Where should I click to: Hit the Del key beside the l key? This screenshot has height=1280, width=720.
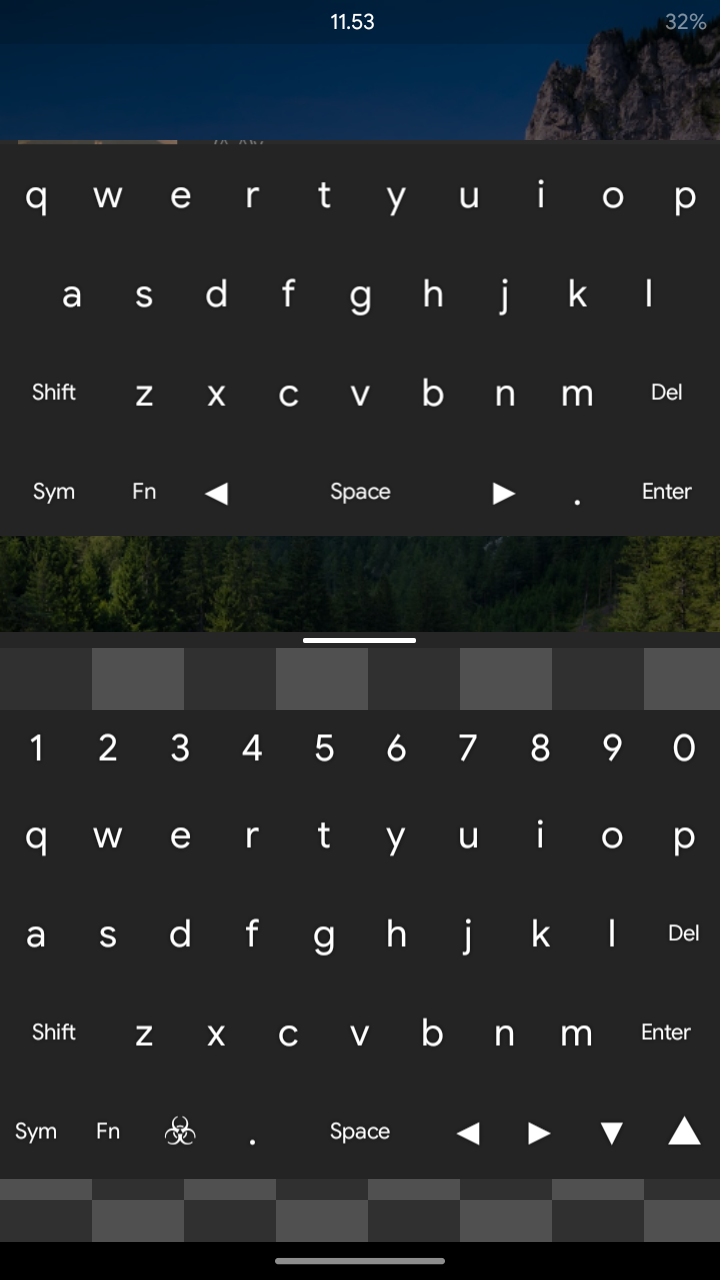point(684,933)
